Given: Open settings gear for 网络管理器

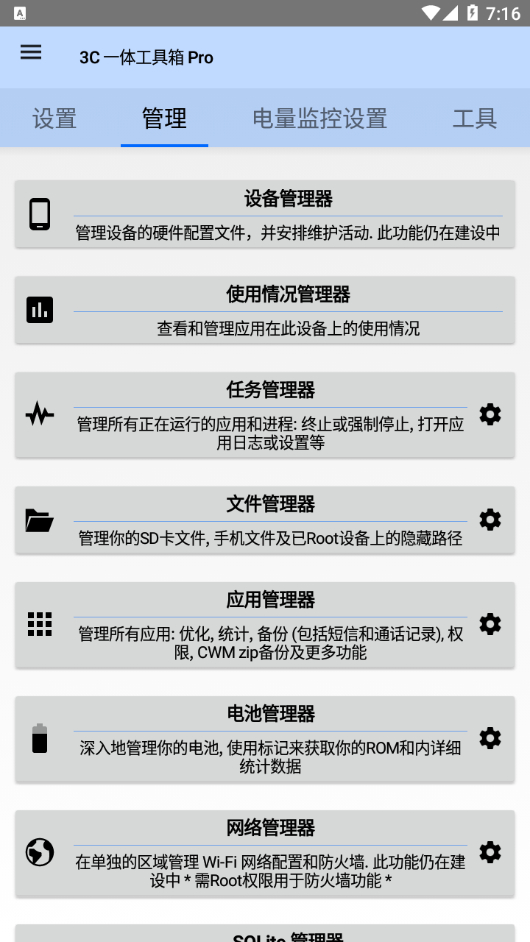Looking at the screenshot, I should click(490, 852).
